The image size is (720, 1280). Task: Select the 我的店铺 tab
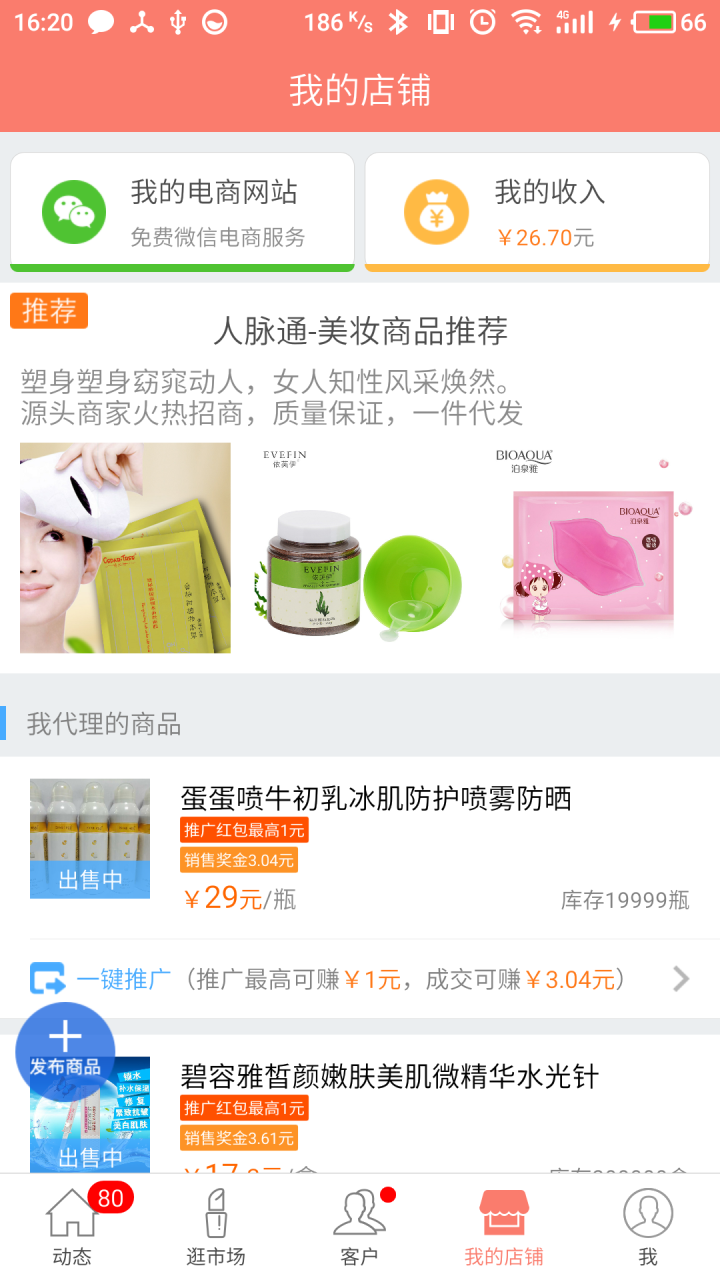pyautogui.click(x=504, y=1227)
